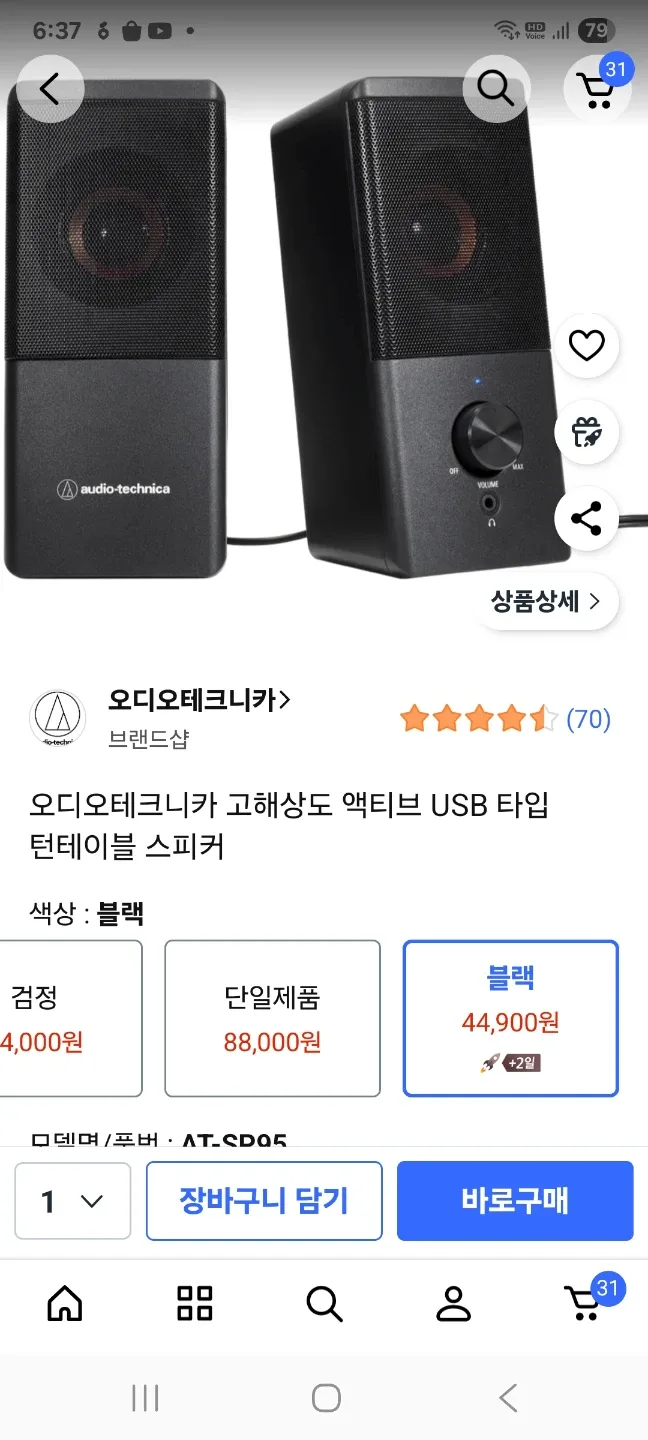Open the search tab in bottom navigation
Screen dimensions: 648x1440
tap(324, 1303)
